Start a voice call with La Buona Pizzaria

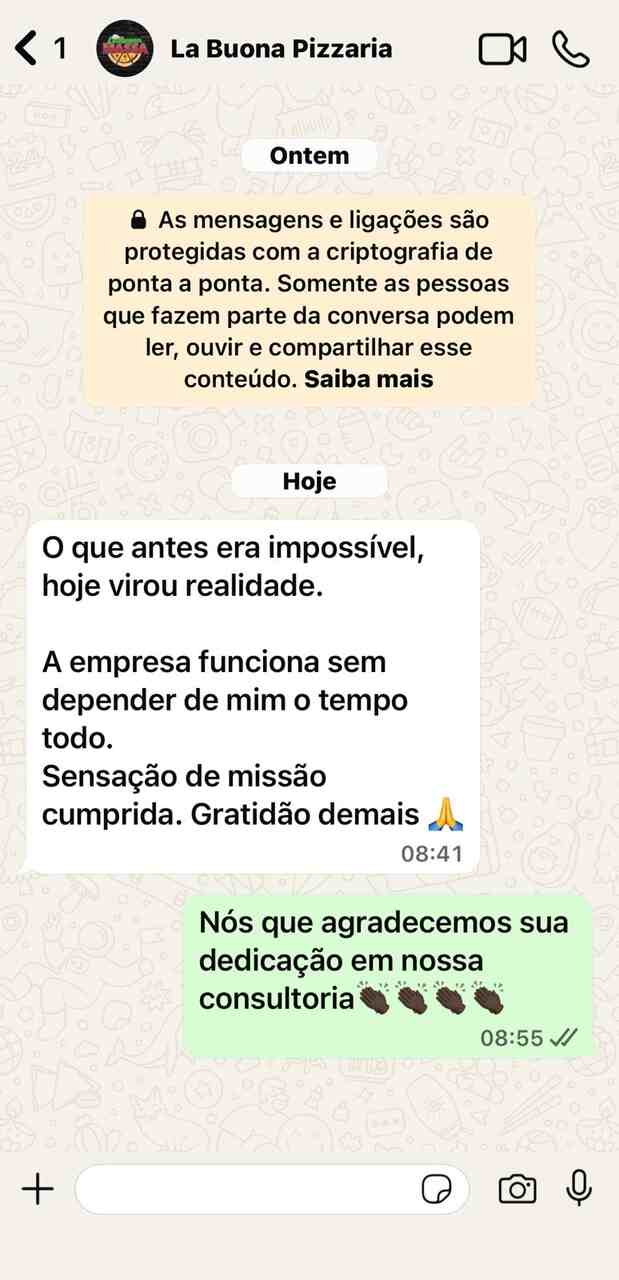571,48
